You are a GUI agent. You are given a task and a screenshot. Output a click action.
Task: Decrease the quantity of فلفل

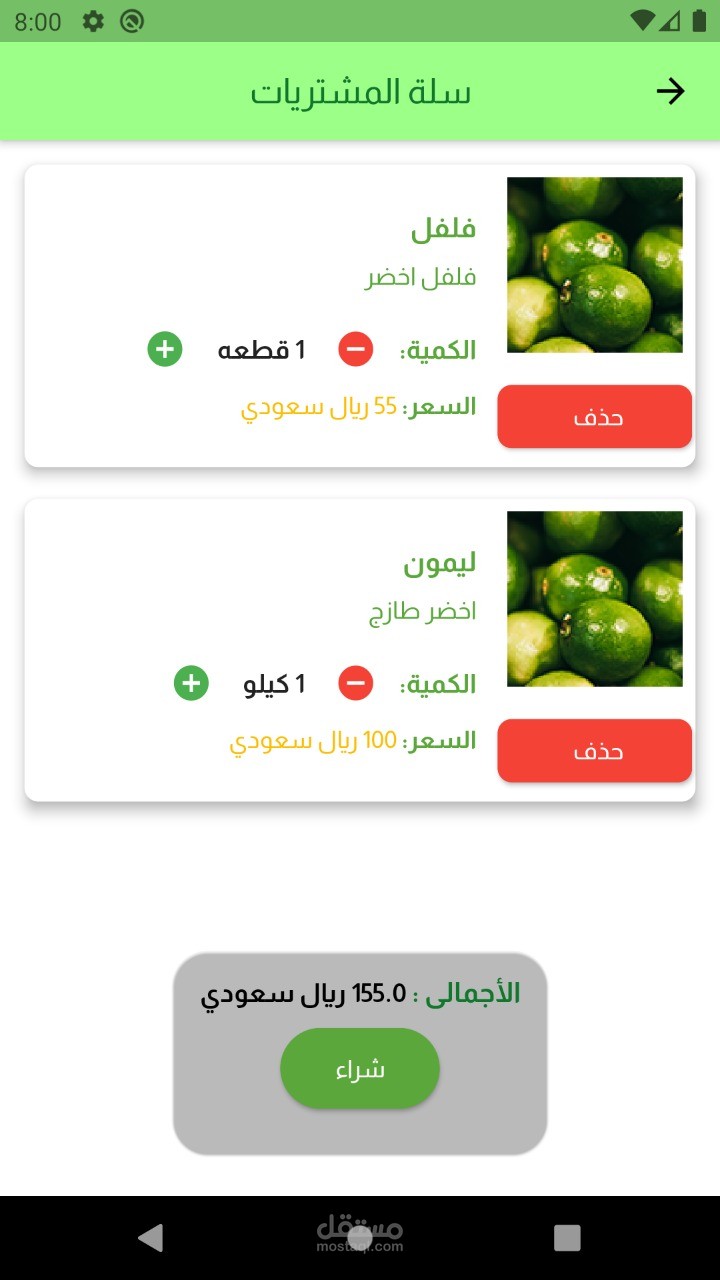pos(356,350)
